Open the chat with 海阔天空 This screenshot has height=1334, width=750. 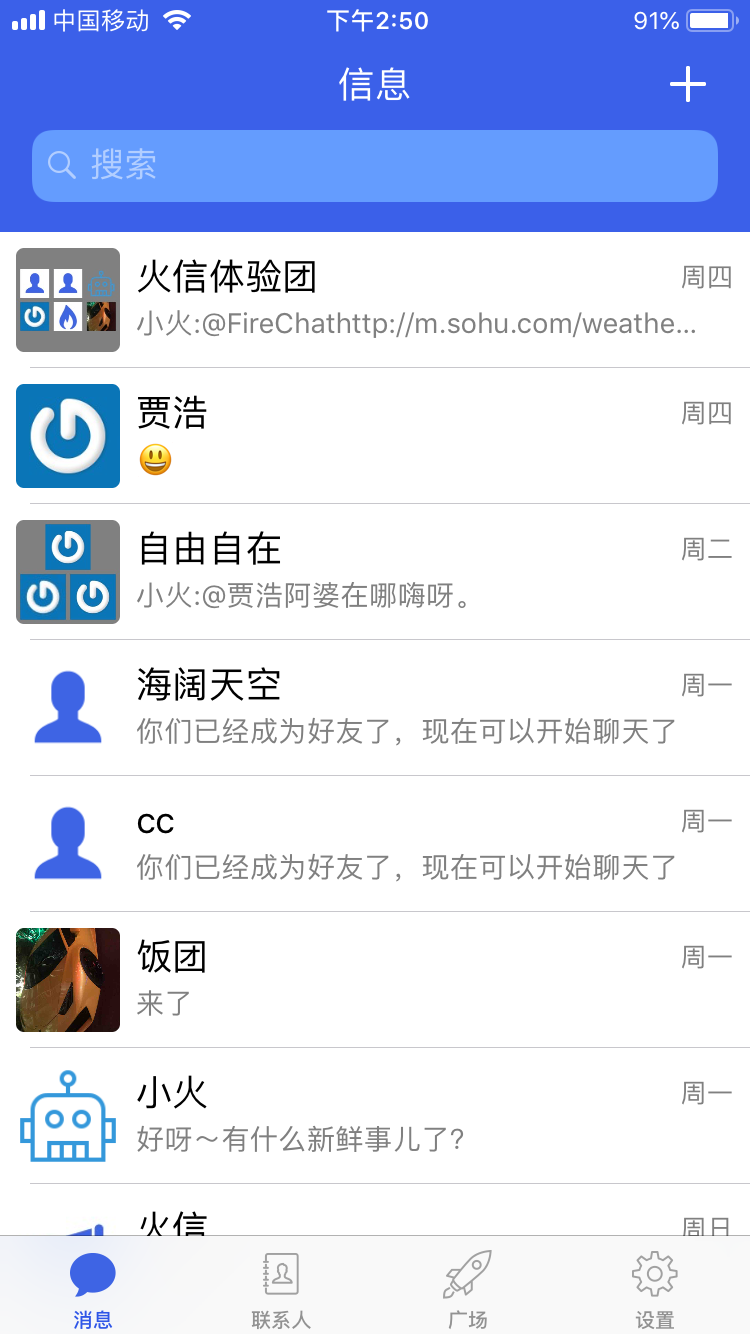[x=375, y=708]
